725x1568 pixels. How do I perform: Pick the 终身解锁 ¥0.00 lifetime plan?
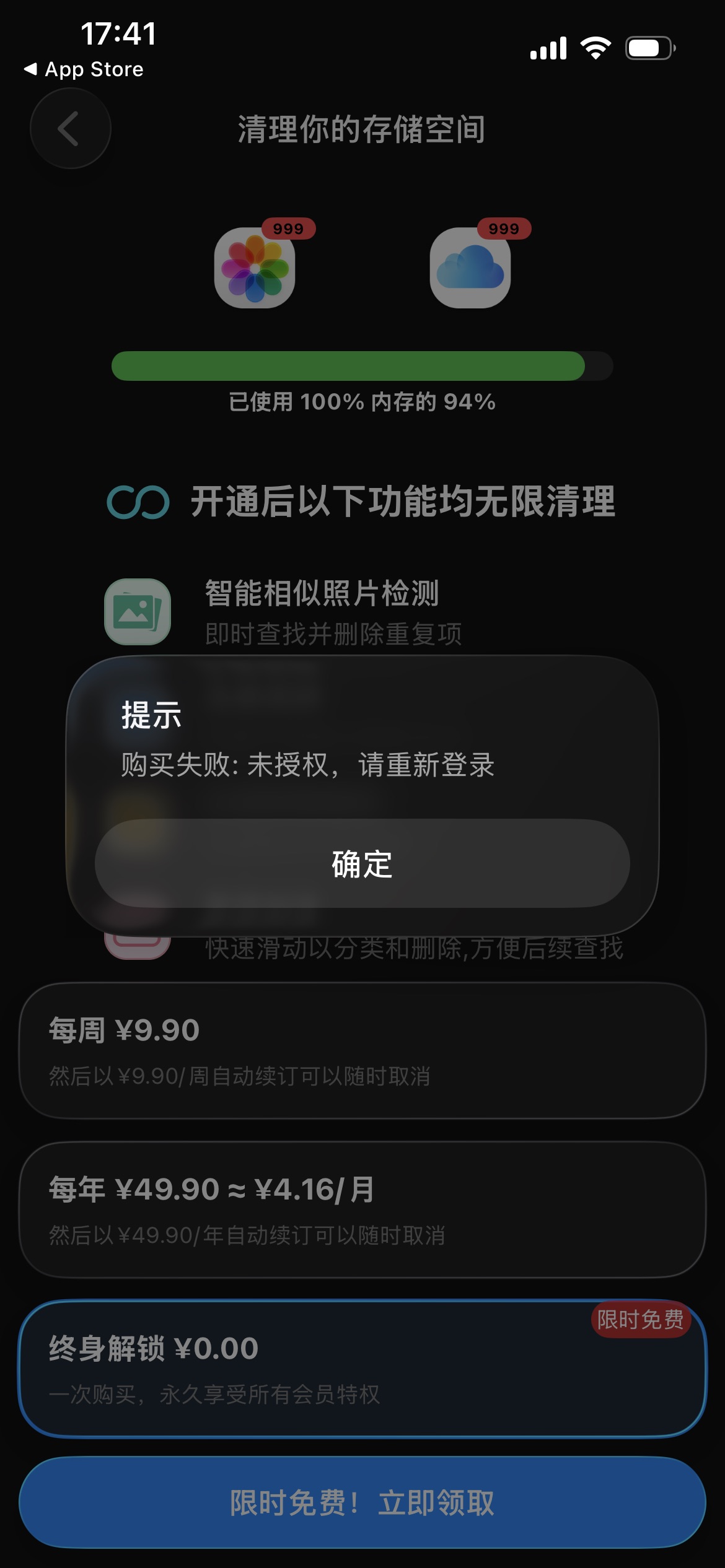tap(362, 1369)
